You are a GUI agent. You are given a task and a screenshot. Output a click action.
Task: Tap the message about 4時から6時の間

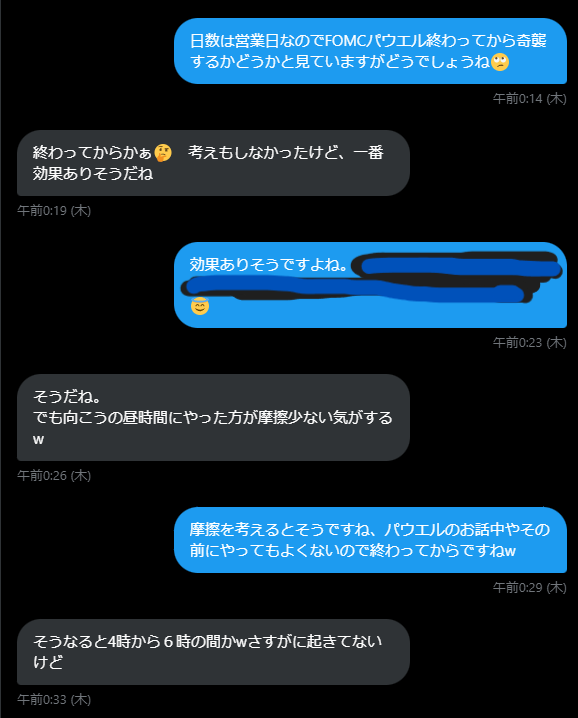tap(213, 652)
